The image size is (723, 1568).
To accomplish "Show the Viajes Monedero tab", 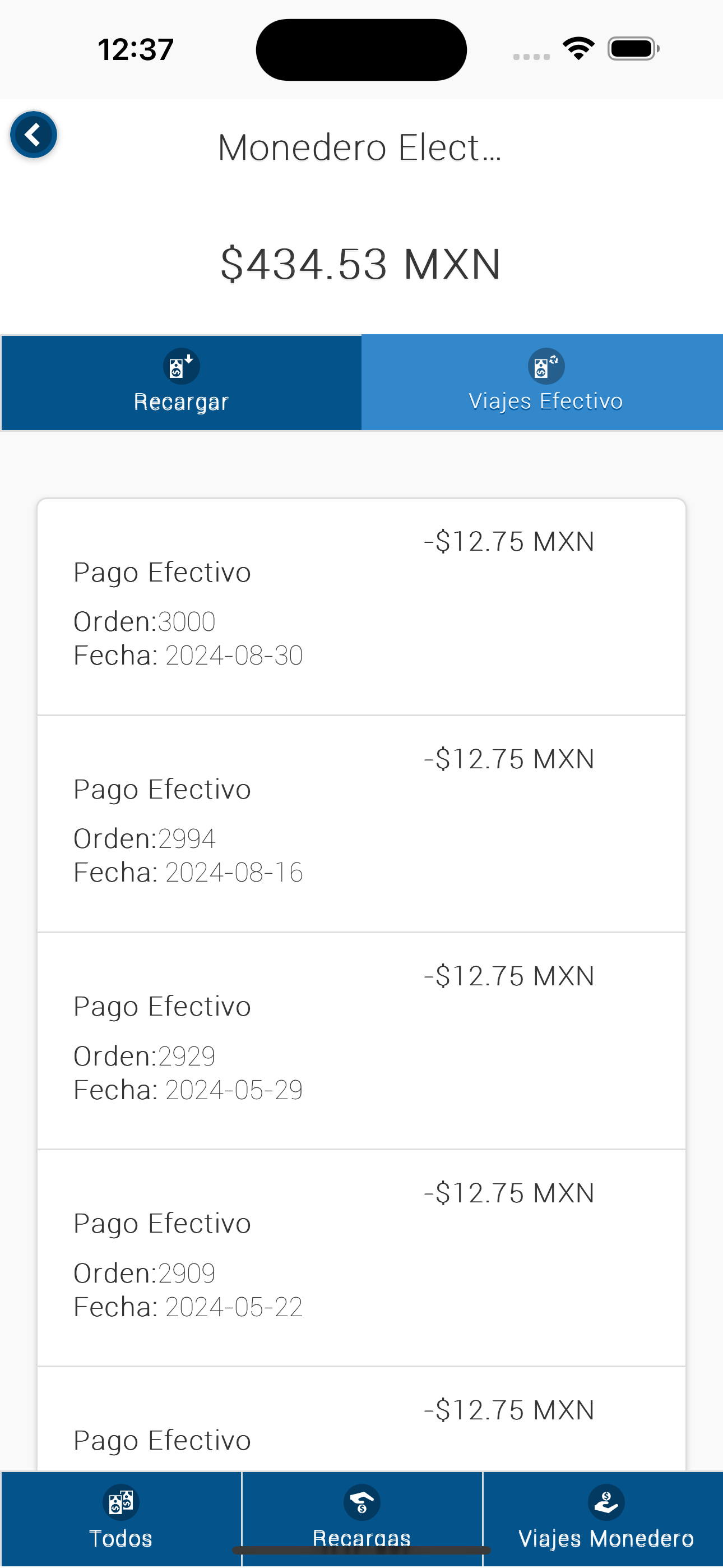I will point(604,1518).
